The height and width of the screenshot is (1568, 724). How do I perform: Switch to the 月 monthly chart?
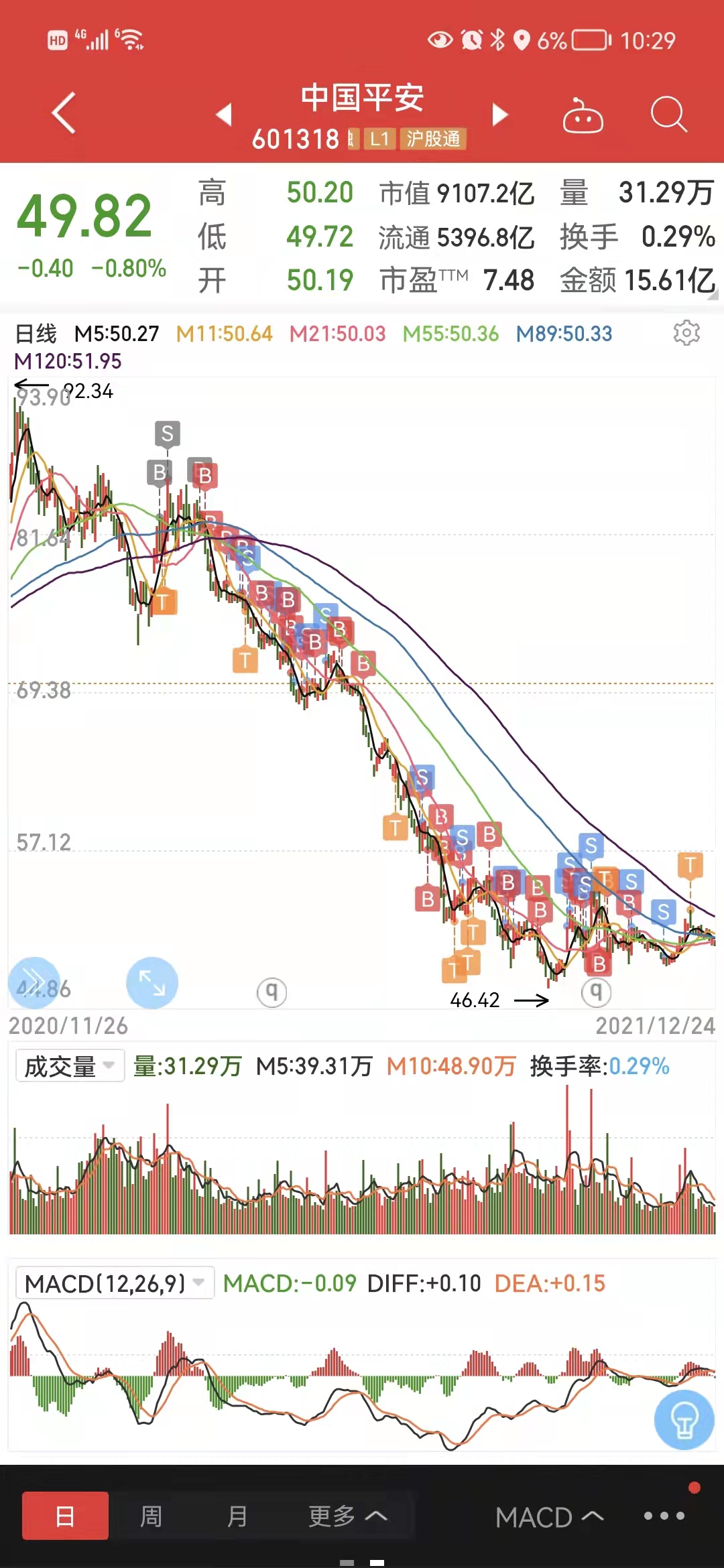click(237, 1516)
